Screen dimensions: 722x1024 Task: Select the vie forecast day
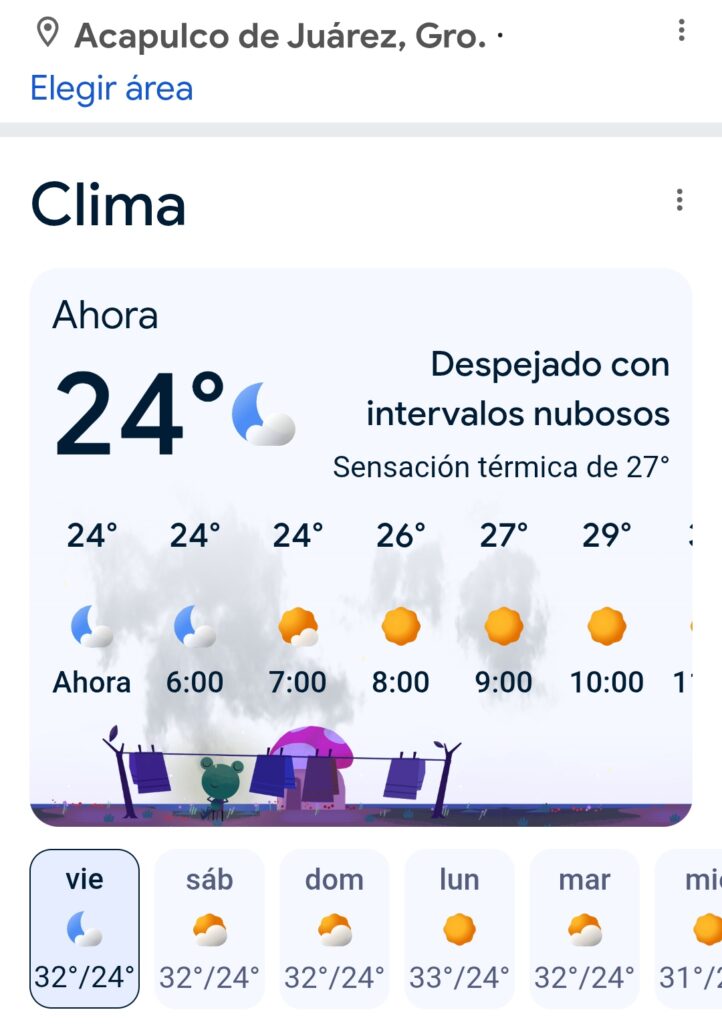click(85, 928)
